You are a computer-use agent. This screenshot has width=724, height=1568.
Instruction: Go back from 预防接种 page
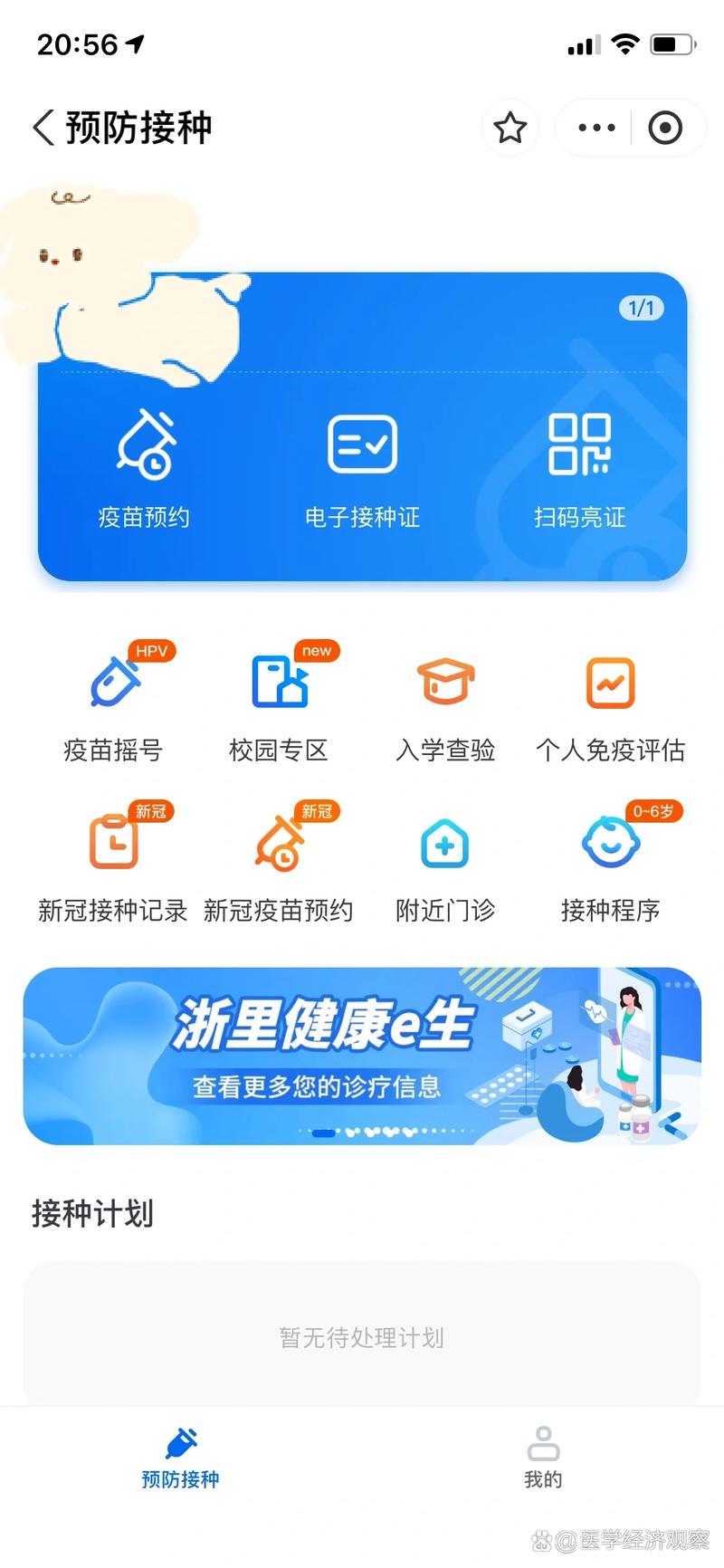pyautogui.click(x=43, y=128)
